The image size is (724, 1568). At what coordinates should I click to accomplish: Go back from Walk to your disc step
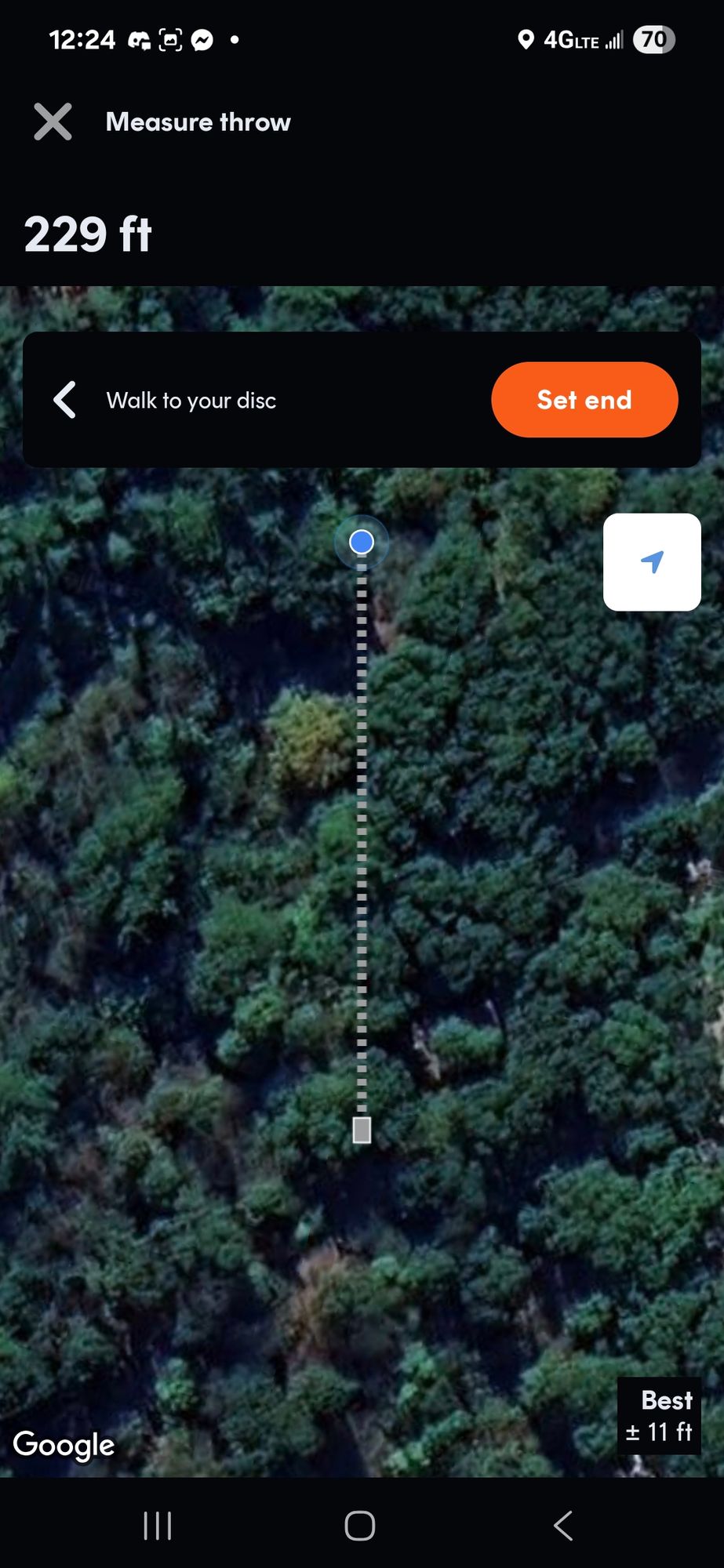pos(65,400)
